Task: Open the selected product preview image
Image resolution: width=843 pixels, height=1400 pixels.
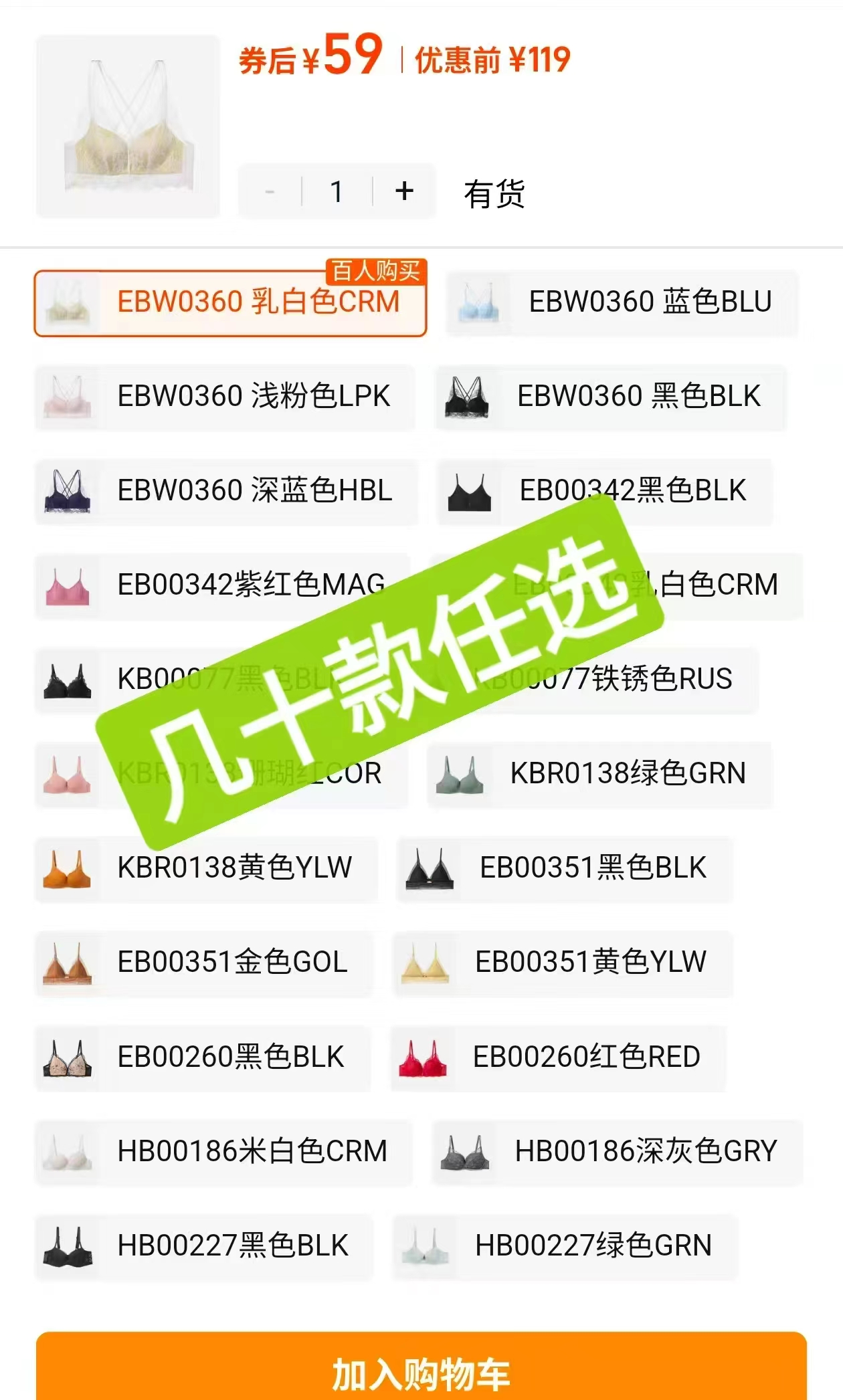Action: (x=128, y=126)
